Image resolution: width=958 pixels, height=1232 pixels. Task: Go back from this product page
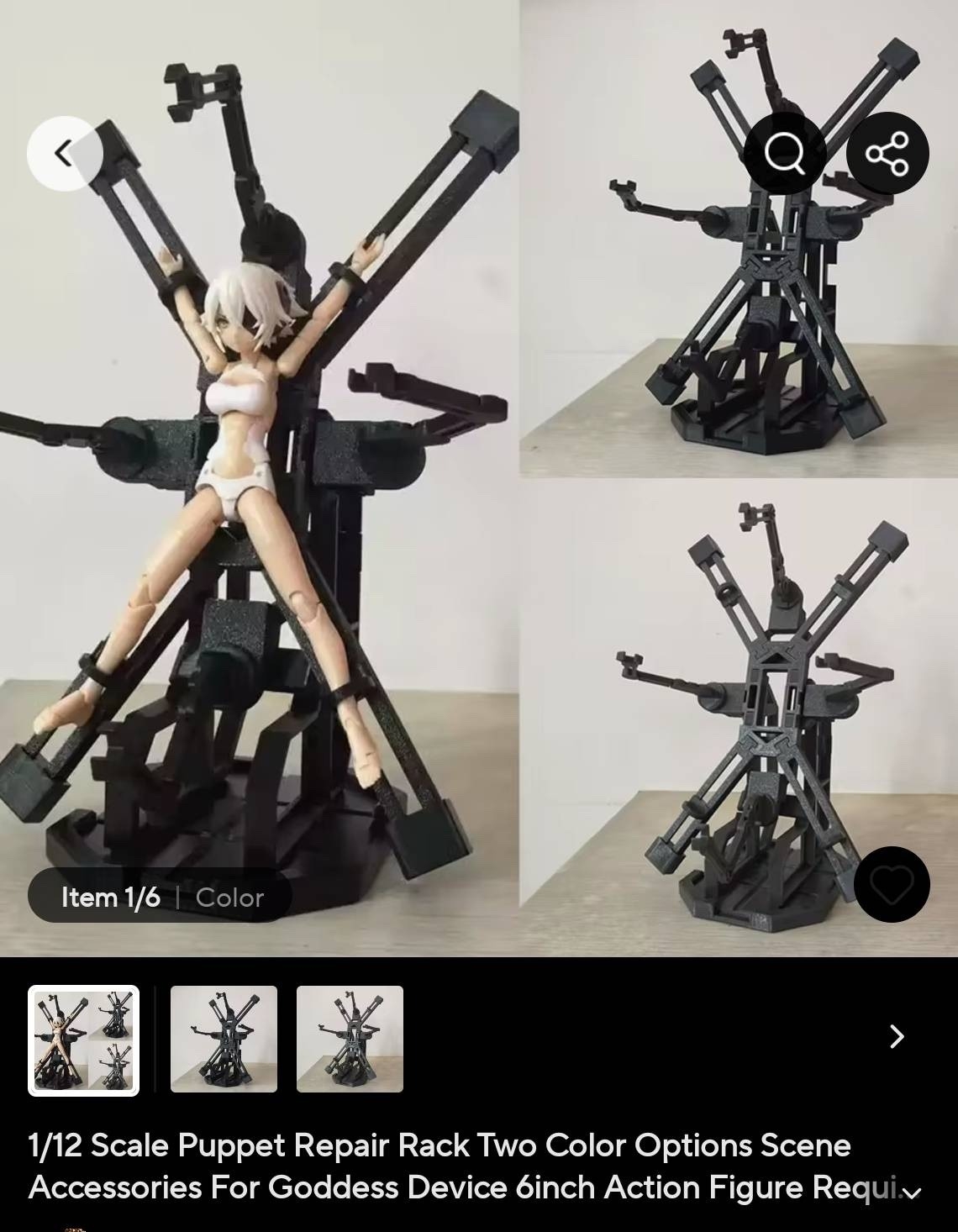(65, 154)
